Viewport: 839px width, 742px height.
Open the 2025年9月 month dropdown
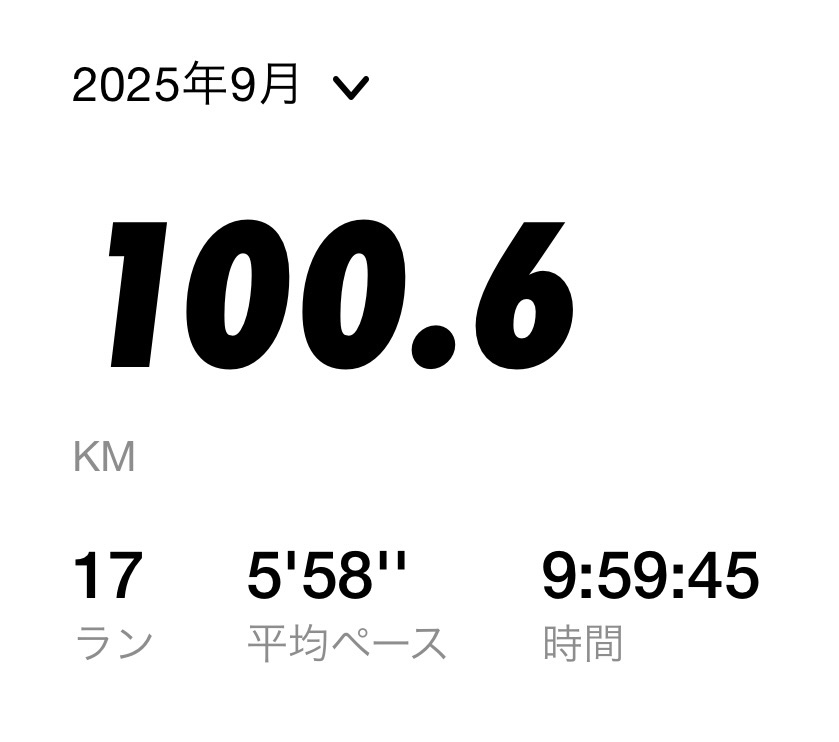click(x=220, y=87)
